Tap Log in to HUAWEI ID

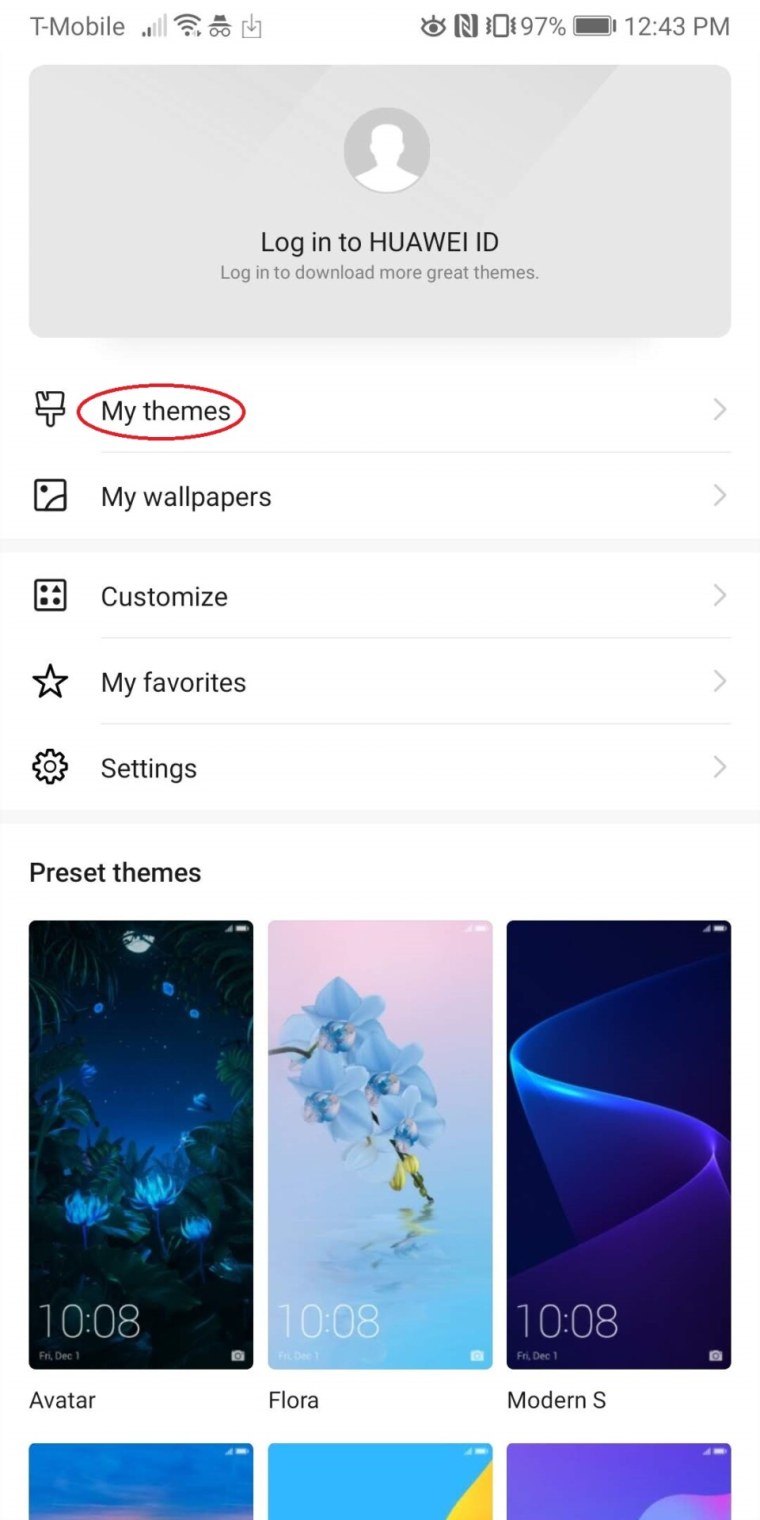point(379,242)
